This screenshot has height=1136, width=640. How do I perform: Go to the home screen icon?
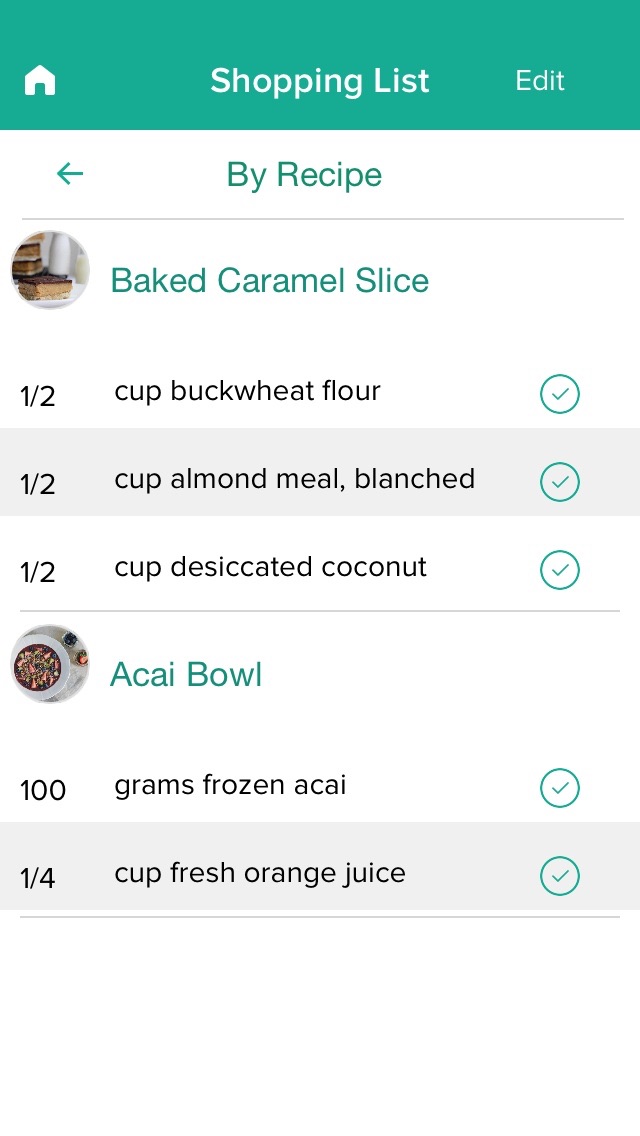tap(40, 80)
